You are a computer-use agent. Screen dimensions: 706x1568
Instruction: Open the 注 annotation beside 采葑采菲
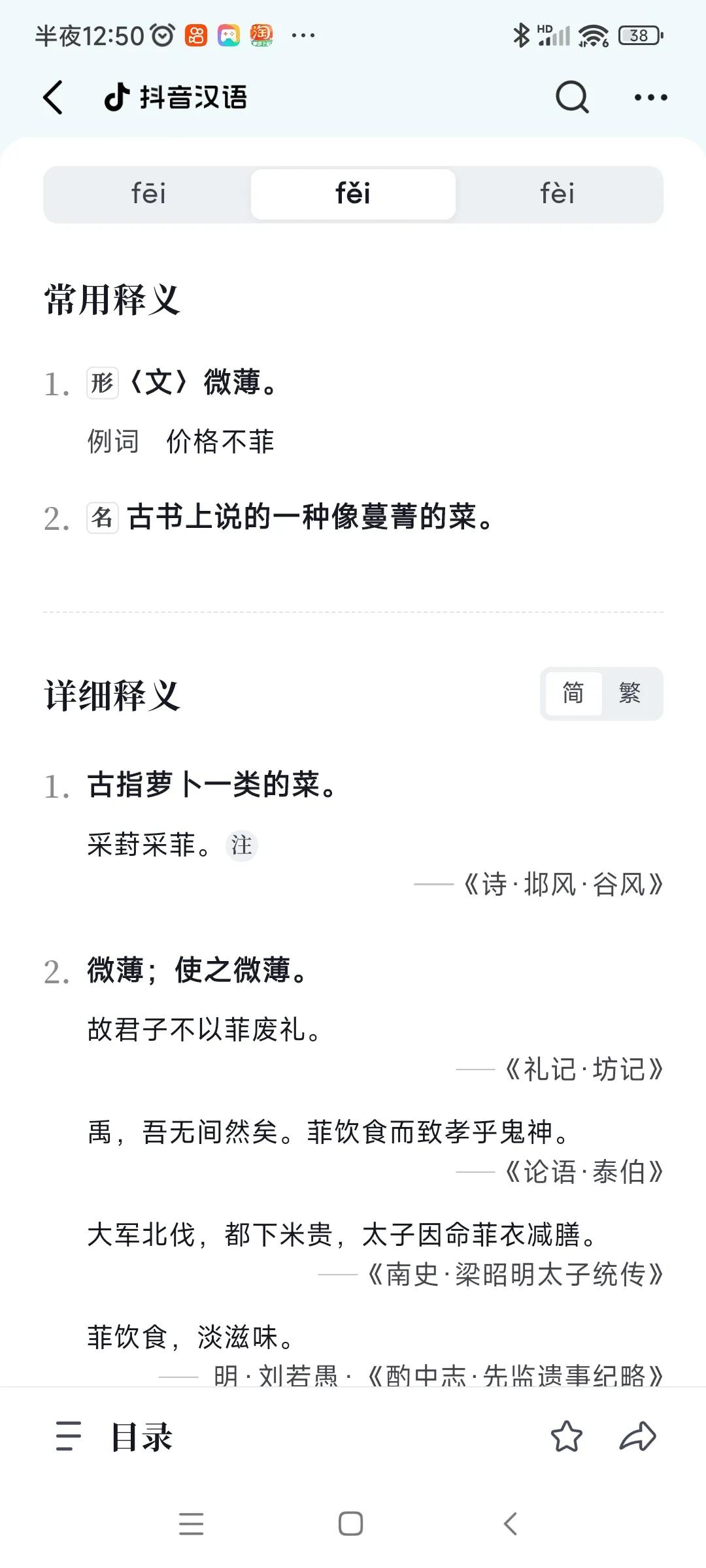[x=241, y=845]
